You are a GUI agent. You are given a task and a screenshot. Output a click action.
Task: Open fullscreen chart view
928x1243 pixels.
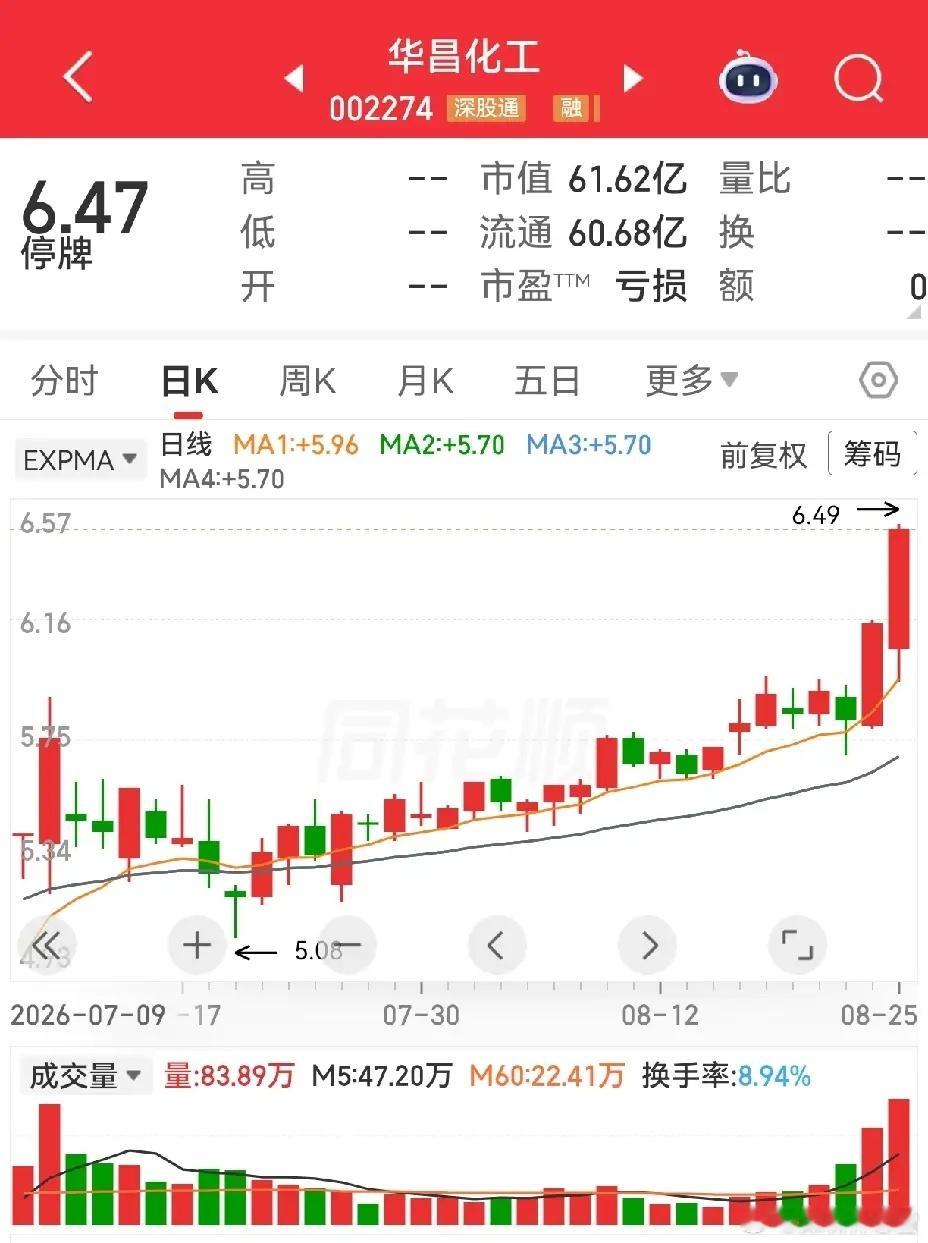pos(797,945)
